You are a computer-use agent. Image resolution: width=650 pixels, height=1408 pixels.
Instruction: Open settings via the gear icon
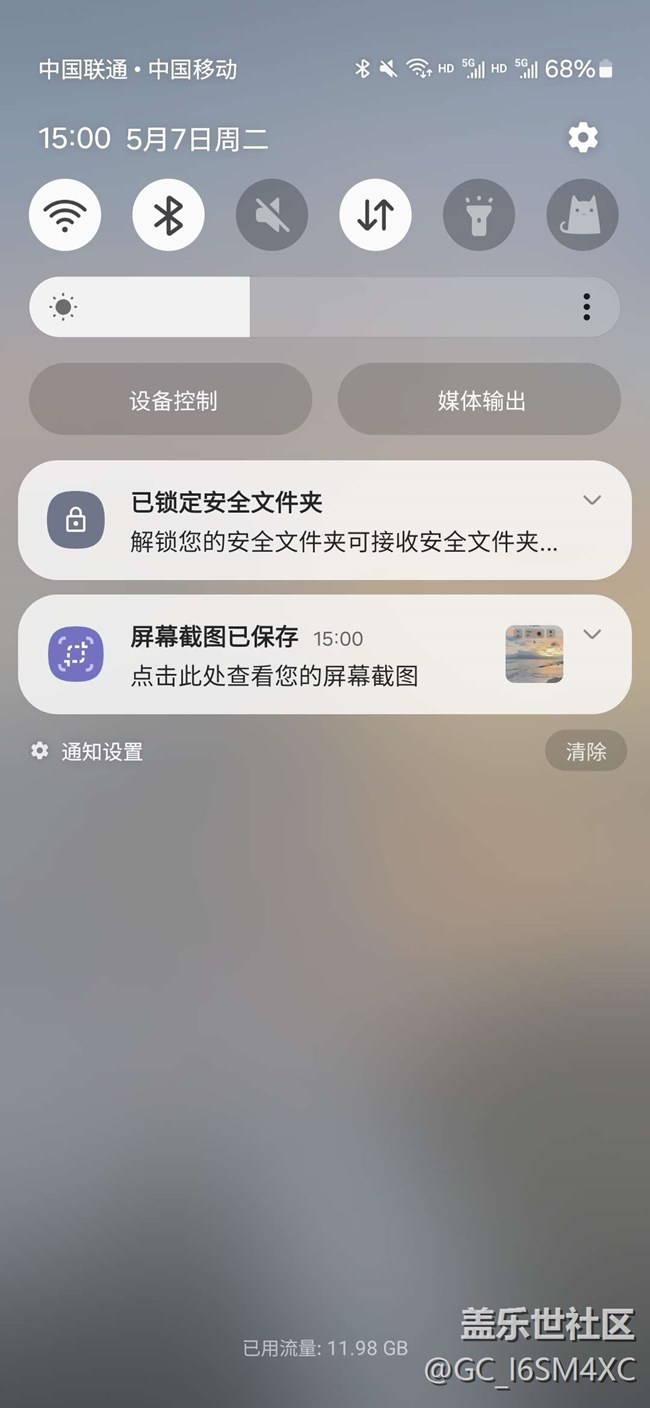pyautogui.click(x=583, y=138)
